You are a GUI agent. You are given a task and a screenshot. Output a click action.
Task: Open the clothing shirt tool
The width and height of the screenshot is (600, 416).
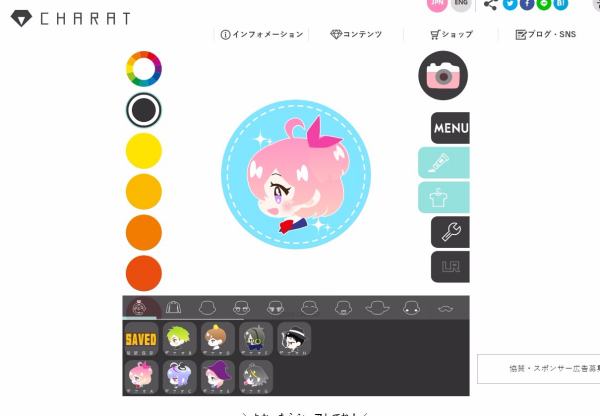tap(443, 198)
